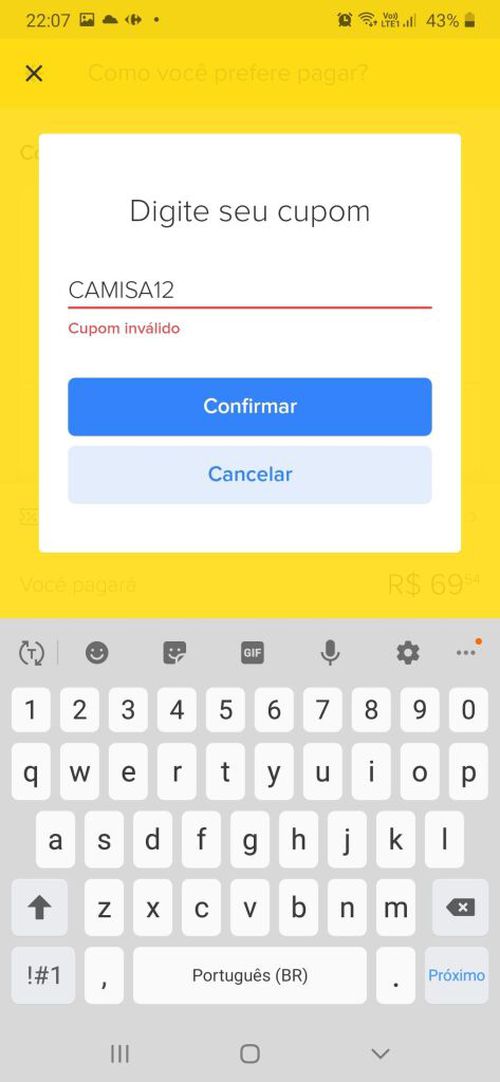Open the GIF keyboard panel
This screenshot has width=500, height=1082.
tap(252, 652)
